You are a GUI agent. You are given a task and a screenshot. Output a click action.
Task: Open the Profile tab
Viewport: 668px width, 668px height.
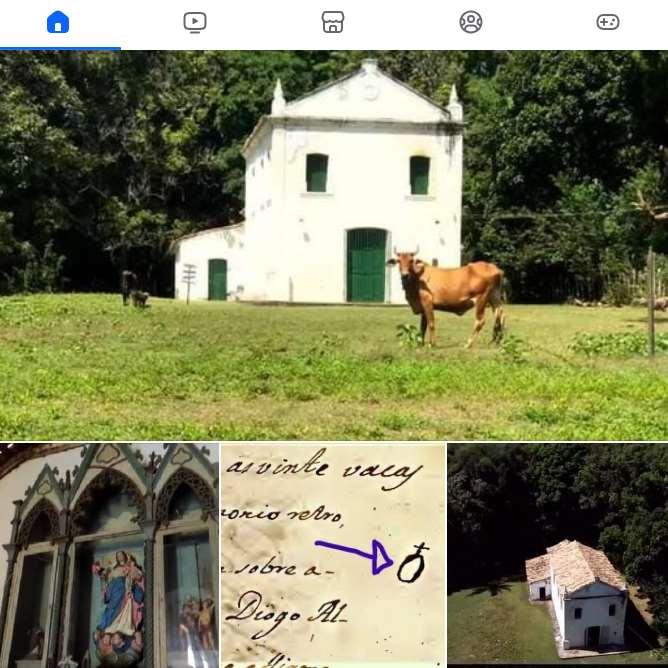coord(470,23)
